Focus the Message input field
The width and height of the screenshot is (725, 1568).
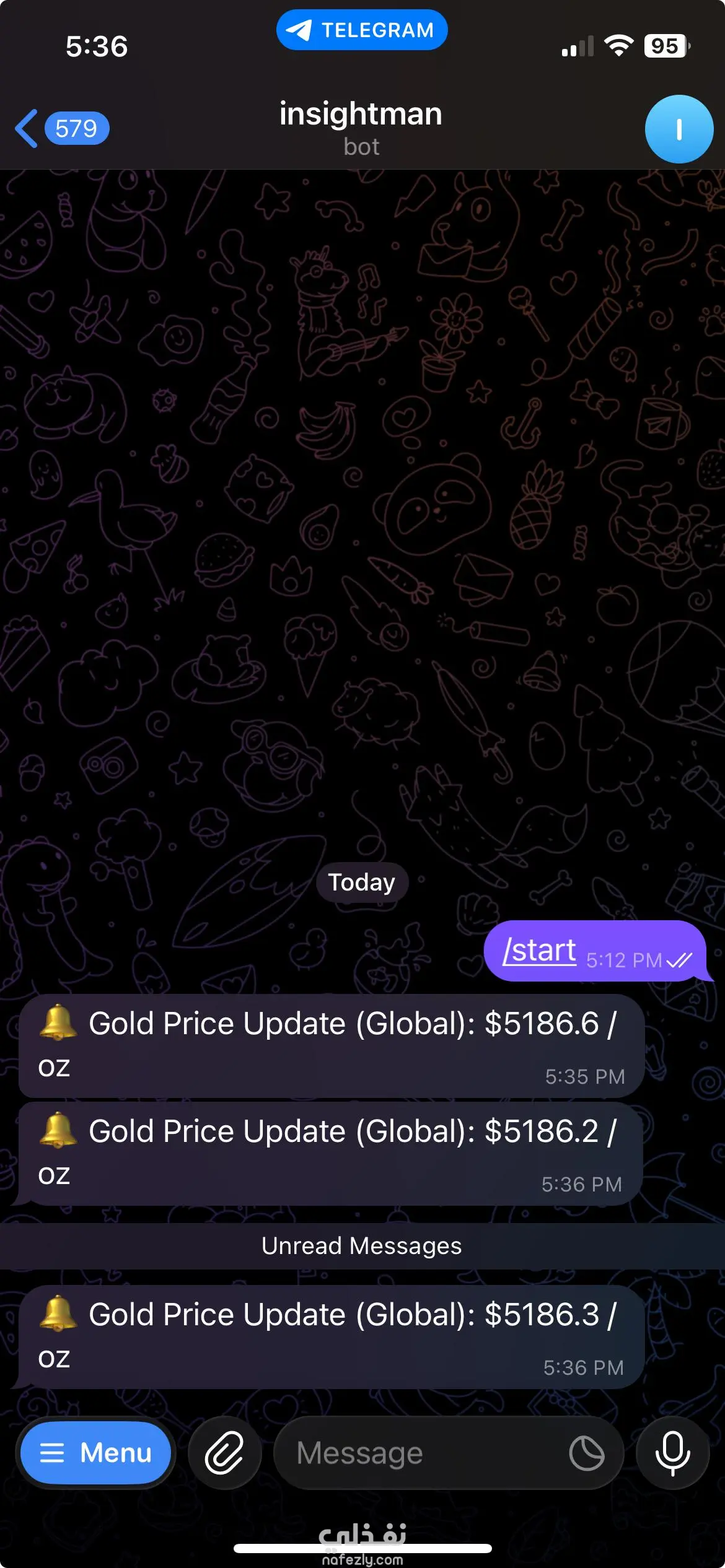[421, 1452]
